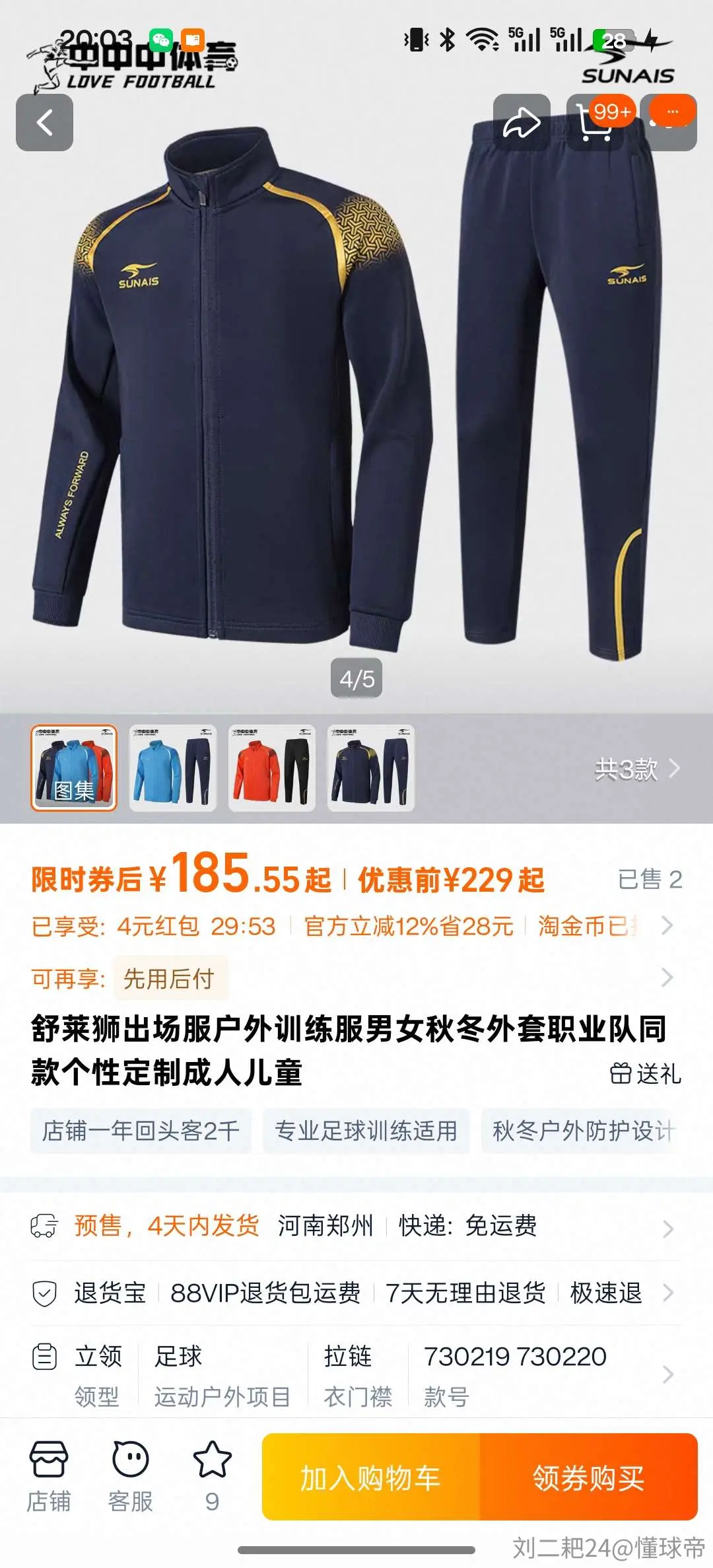Open the 先用后付 pay-later option
This screenshot has height=1568, width=713.
(x=170, y=978)
